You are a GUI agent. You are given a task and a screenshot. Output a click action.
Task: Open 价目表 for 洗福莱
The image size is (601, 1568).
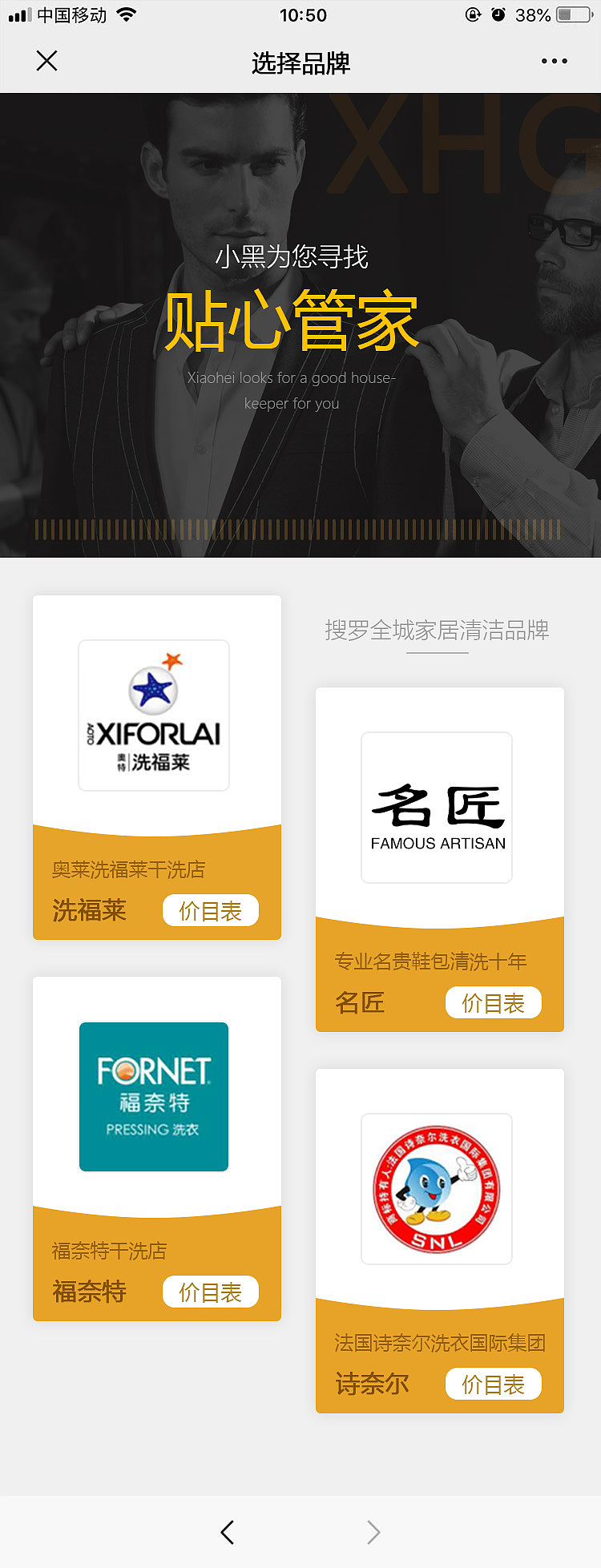pyautogui.click(x=210, y=911)
